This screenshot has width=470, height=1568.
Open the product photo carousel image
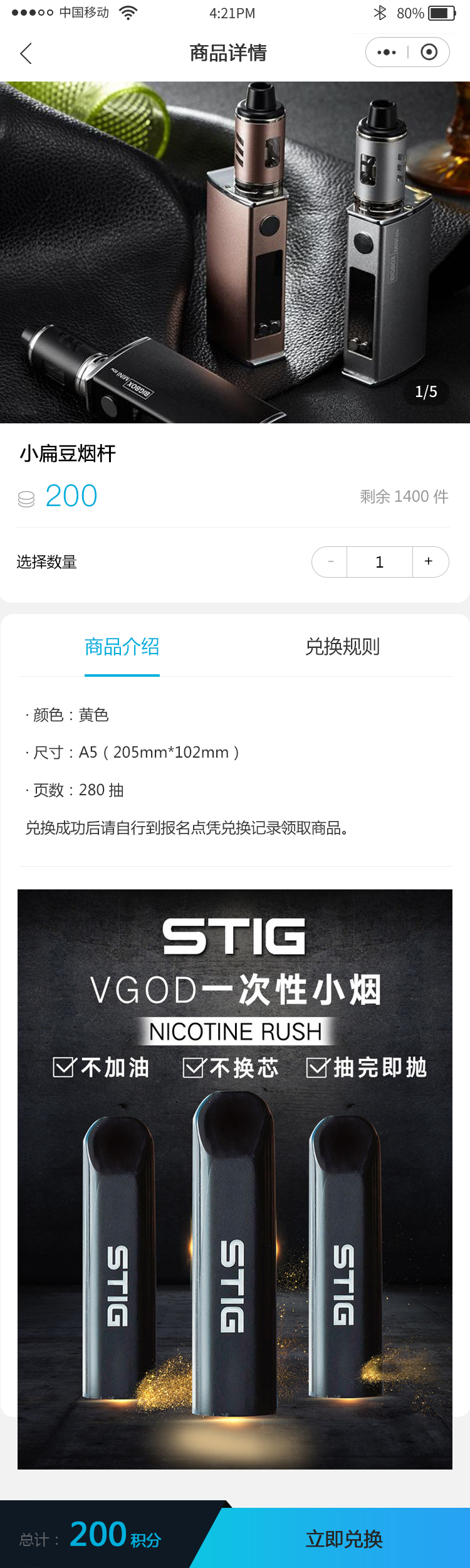point(235,252)
